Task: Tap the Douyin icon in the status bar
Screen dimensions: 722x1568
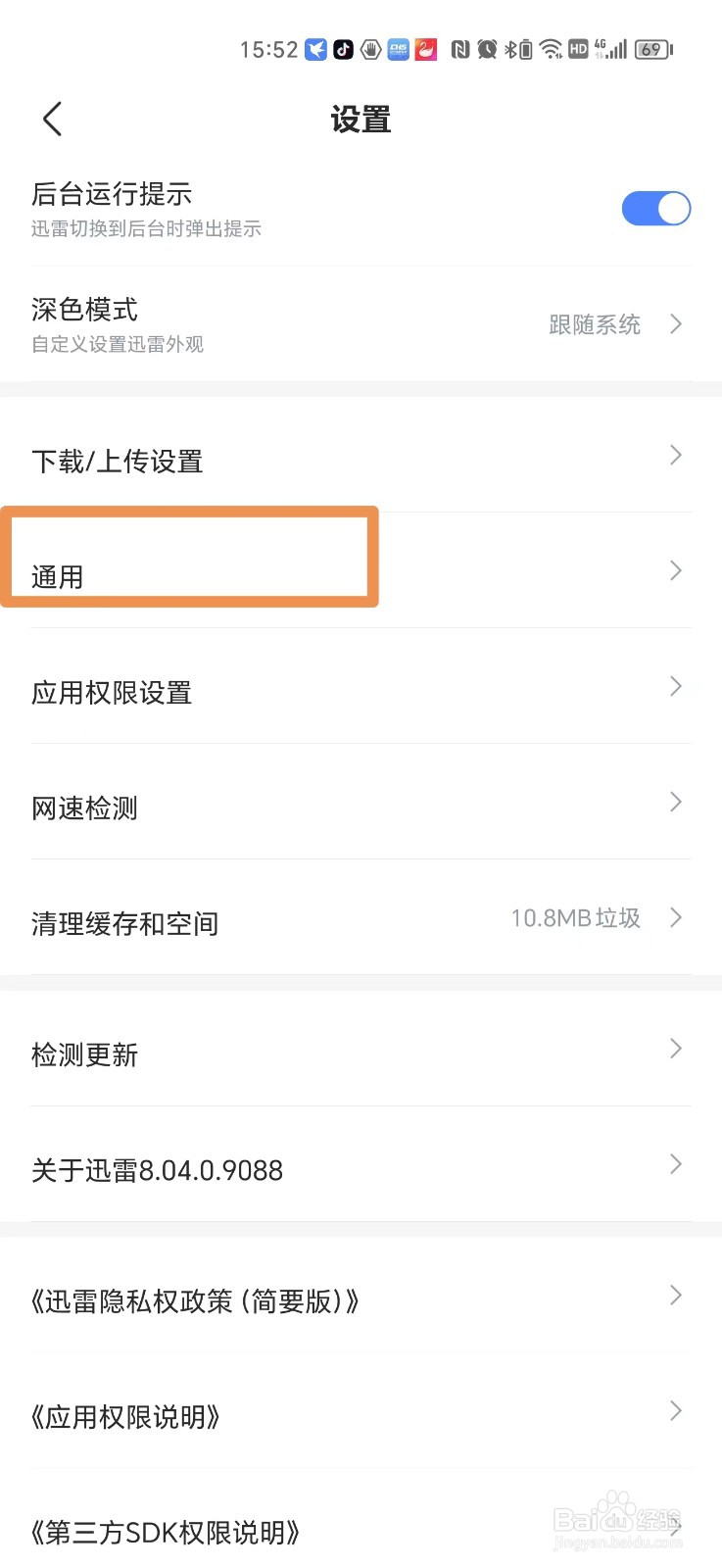Action: pyautogui.click(x=342, y=49)
